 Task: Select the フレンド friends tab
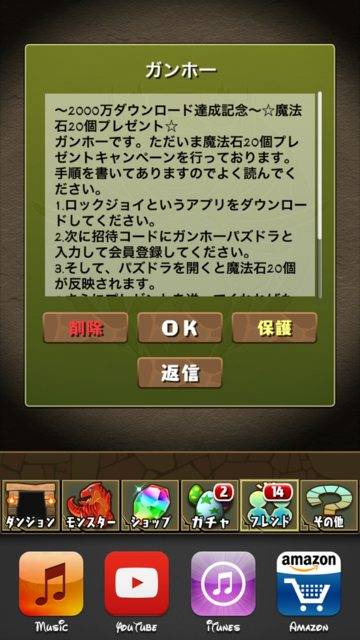pos(269,505)
